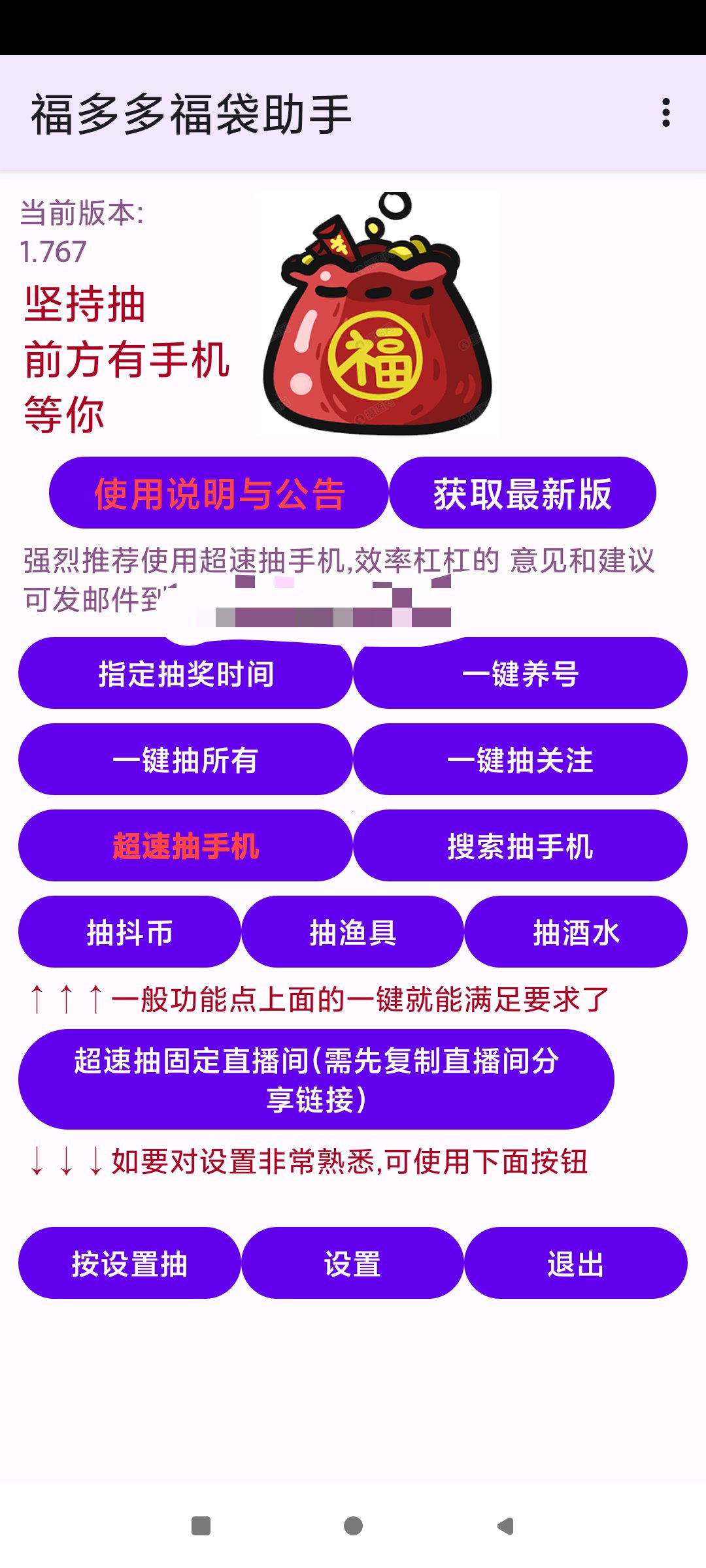Select 指定抽奖时间 button

(186, 674)
